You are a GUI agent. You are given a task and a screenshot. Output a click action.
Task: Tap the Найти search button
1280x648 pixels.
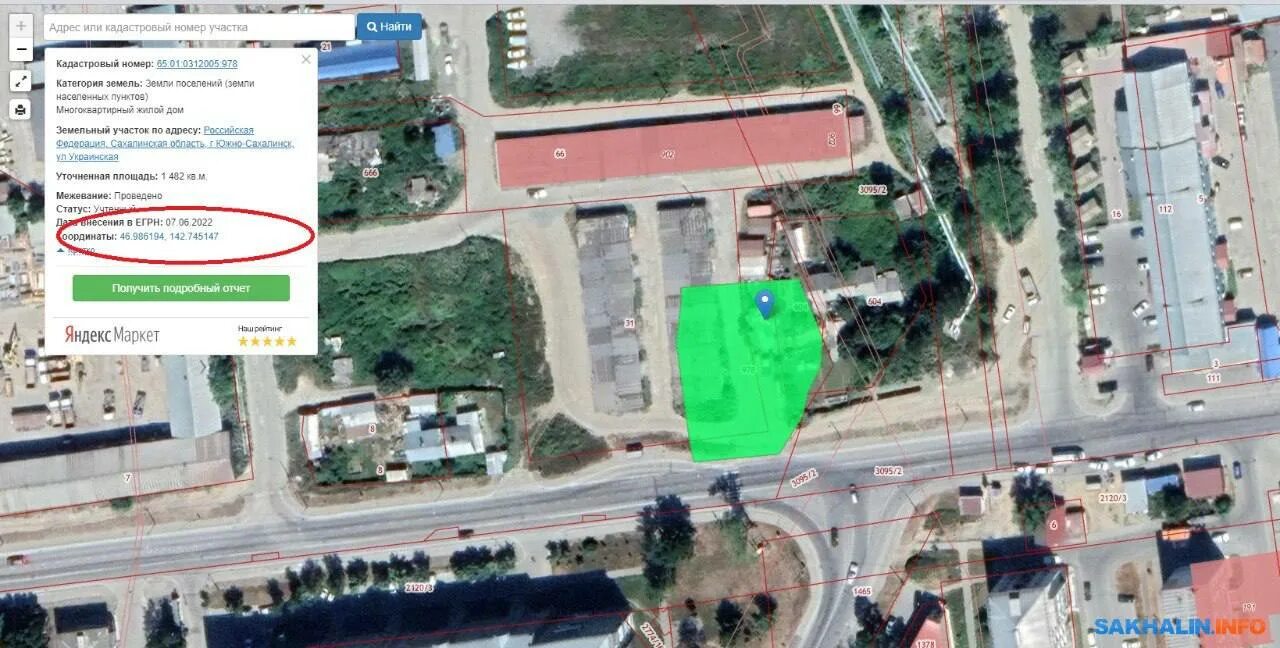click(389, 27)
